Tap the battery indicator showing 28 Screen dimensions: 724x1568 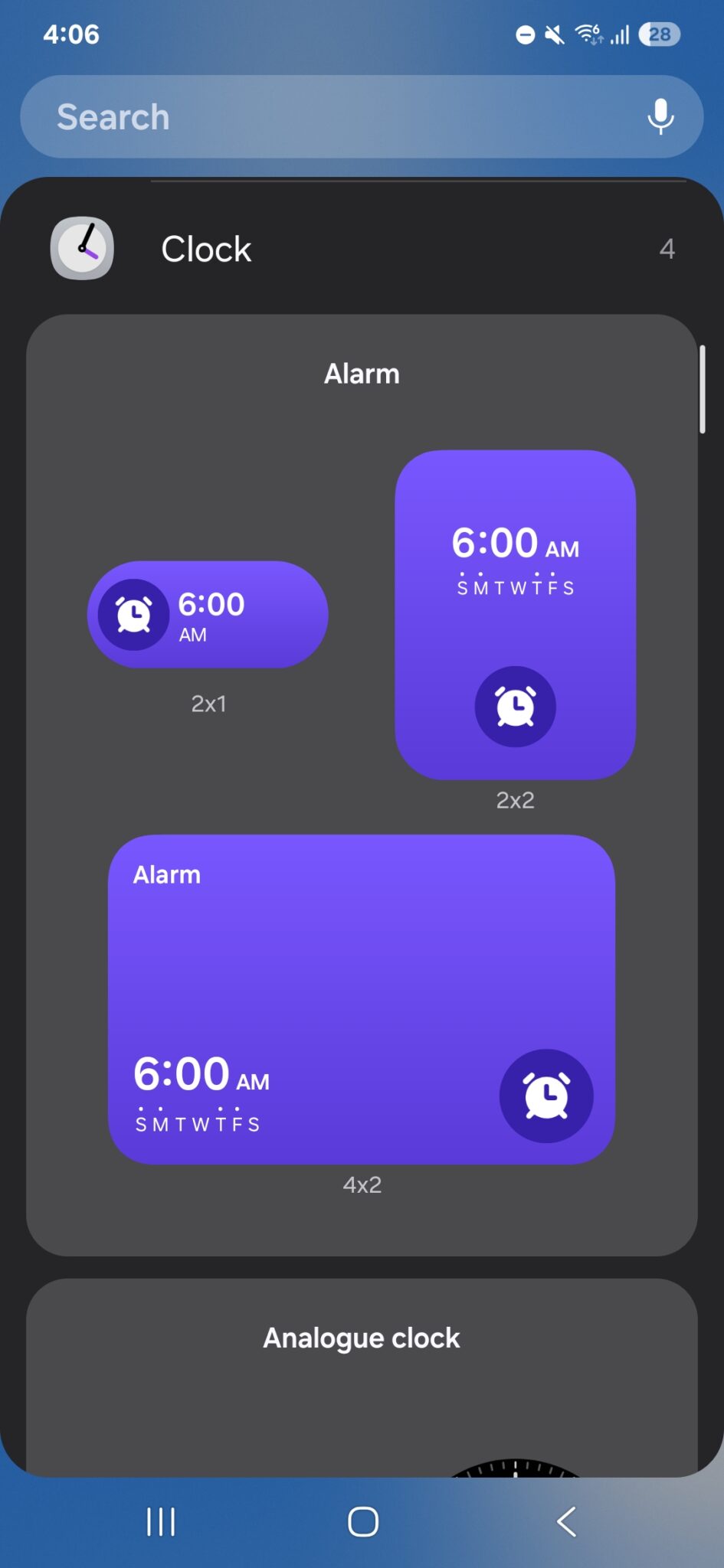[660, 34]
